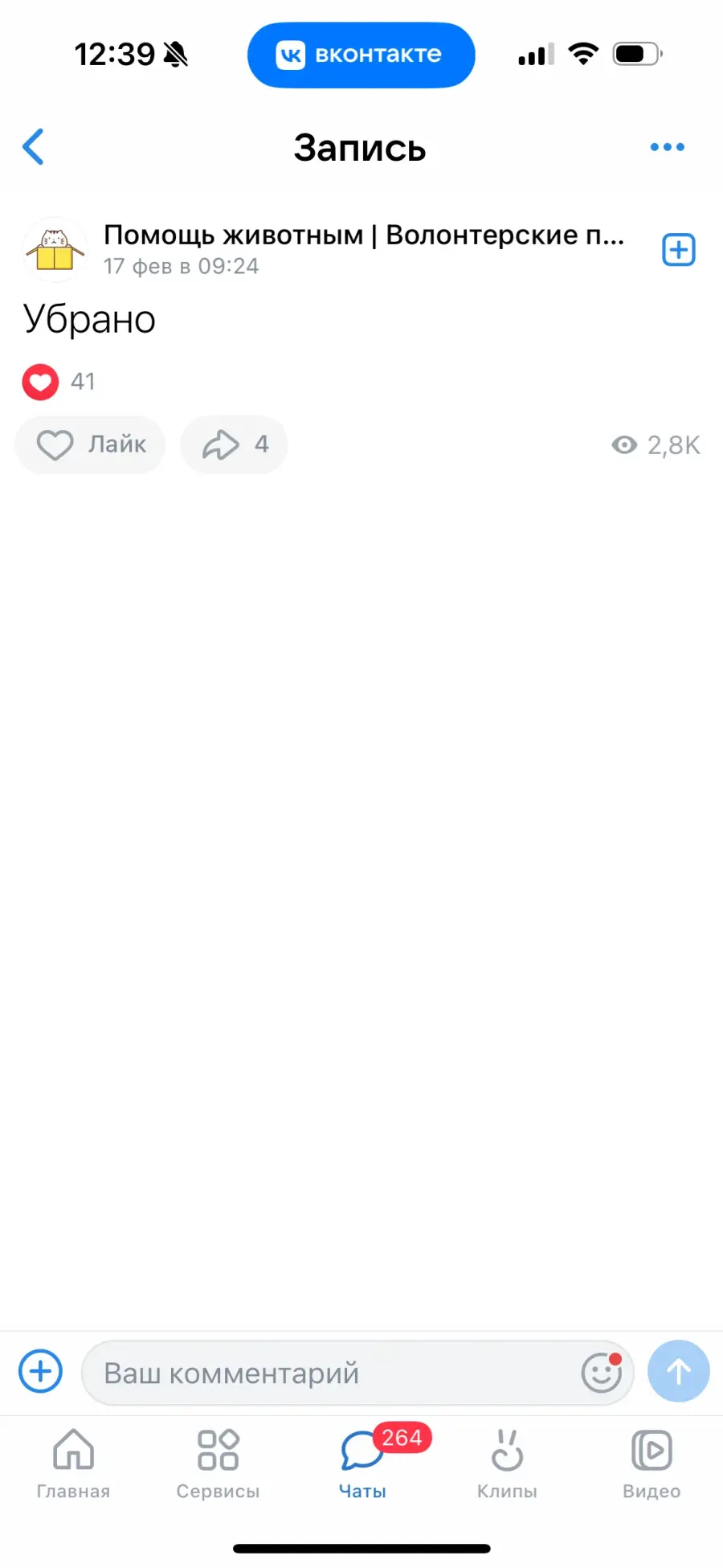View who reacted with 41 likes
Image resolution: width=723 pixels, height=1568 pixels.
59,382
